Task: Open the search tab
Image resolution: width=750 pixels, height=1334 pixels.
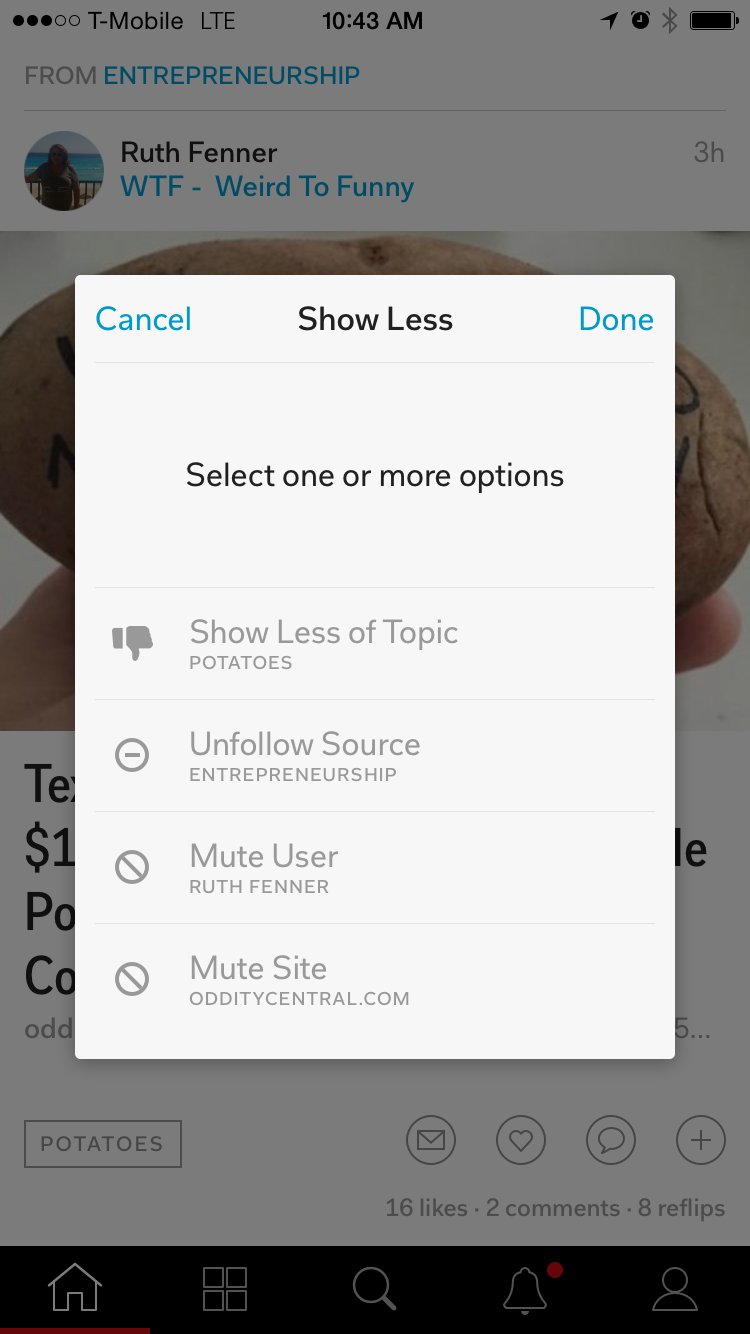Action: 375,1288
